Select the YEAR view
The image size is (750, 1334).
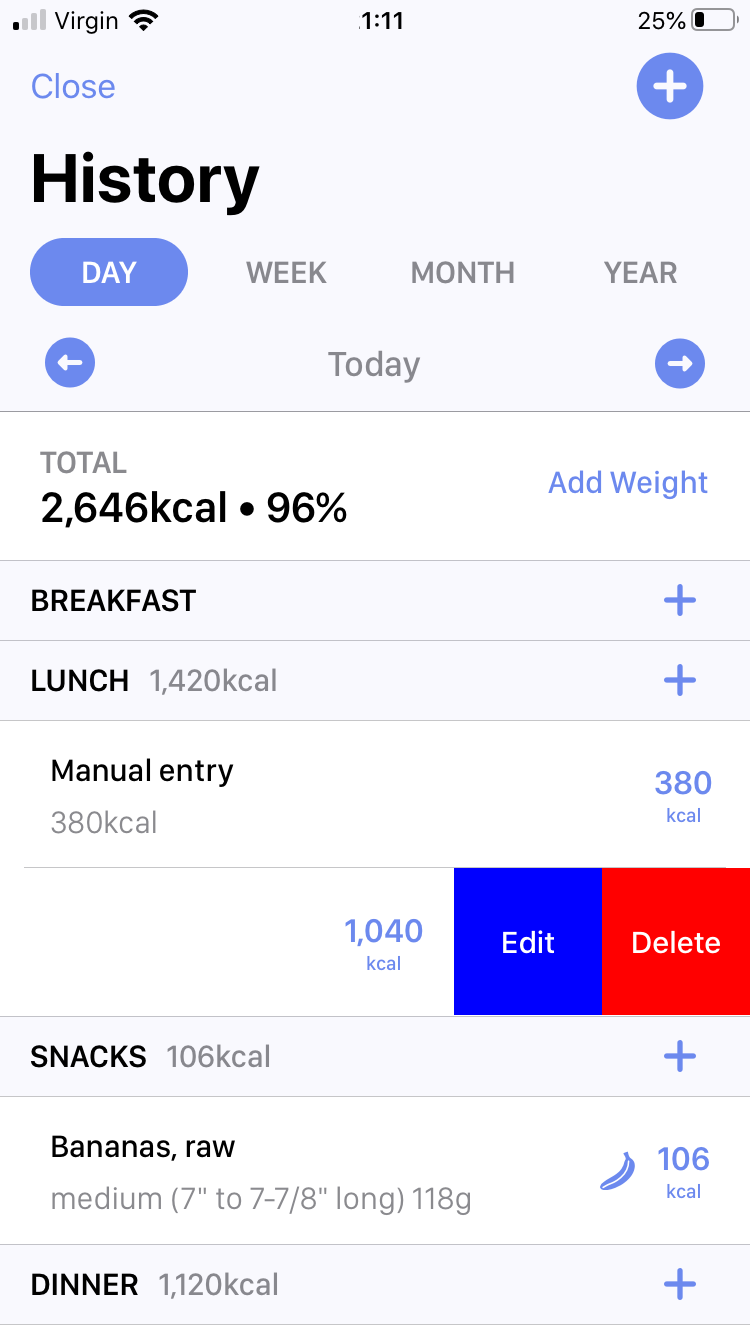coord(640,273)
